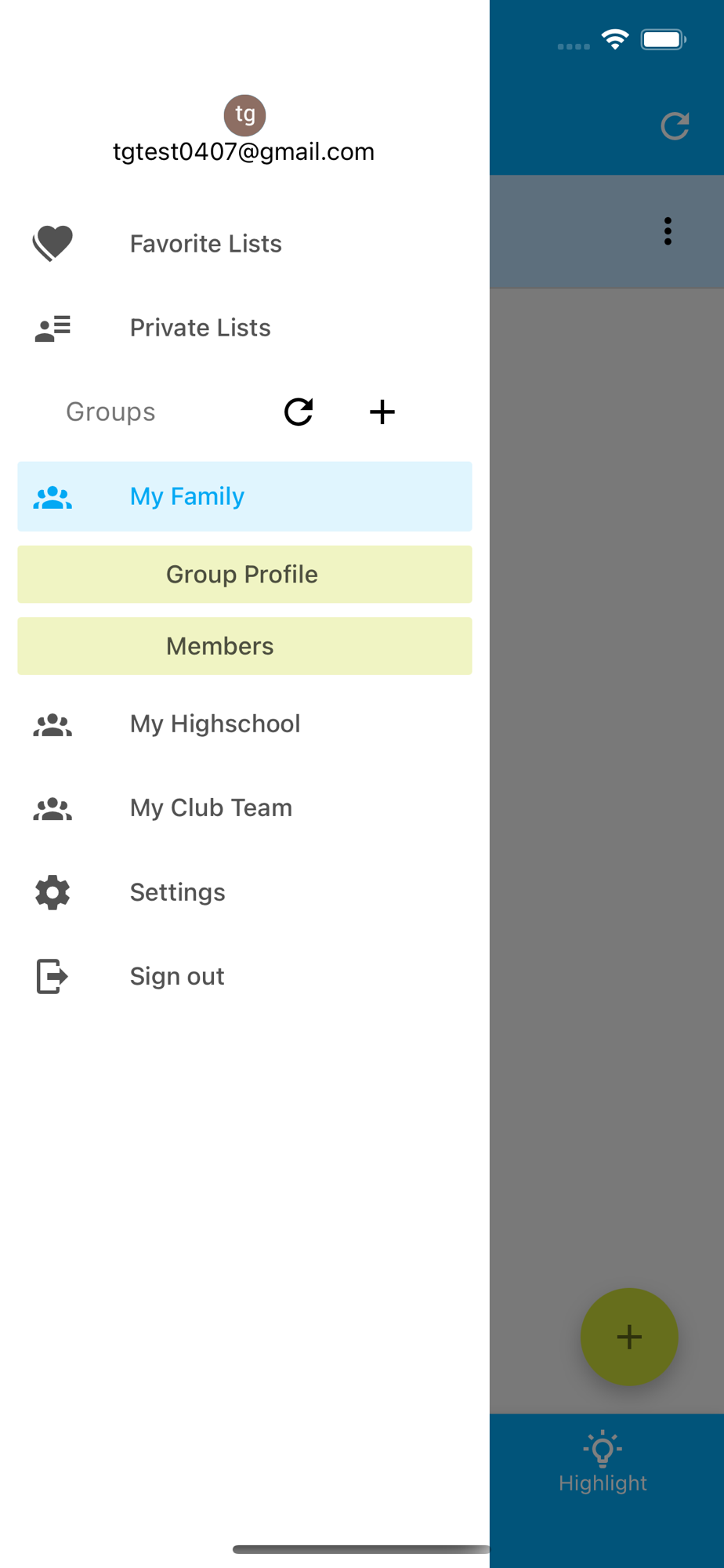Viewport: 724px width, 1568px height.
Task: Open Group Profile
Action: (x=244, y=575)
